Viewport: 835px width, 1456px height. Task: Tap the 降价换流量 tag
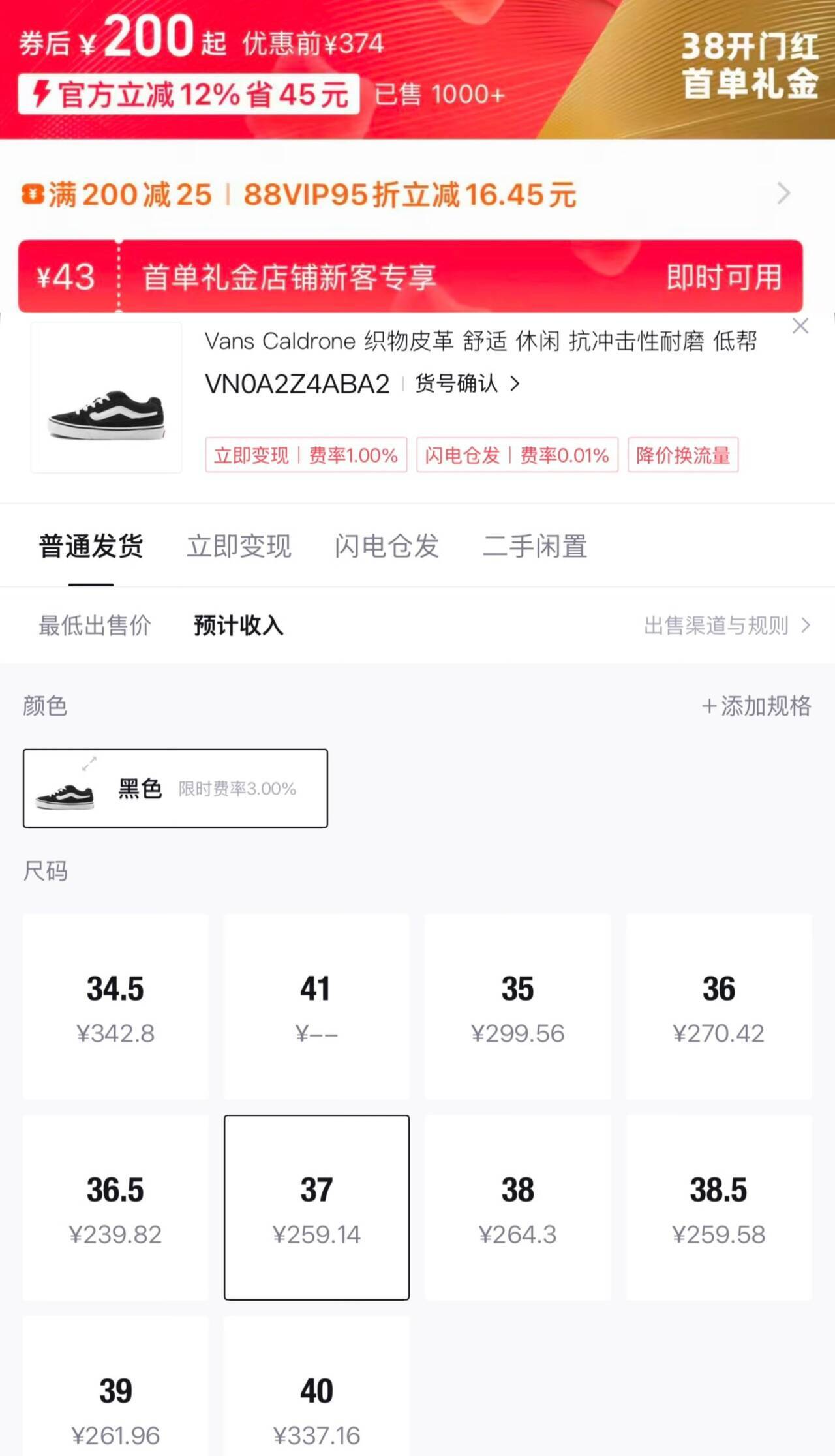point(682,455)
